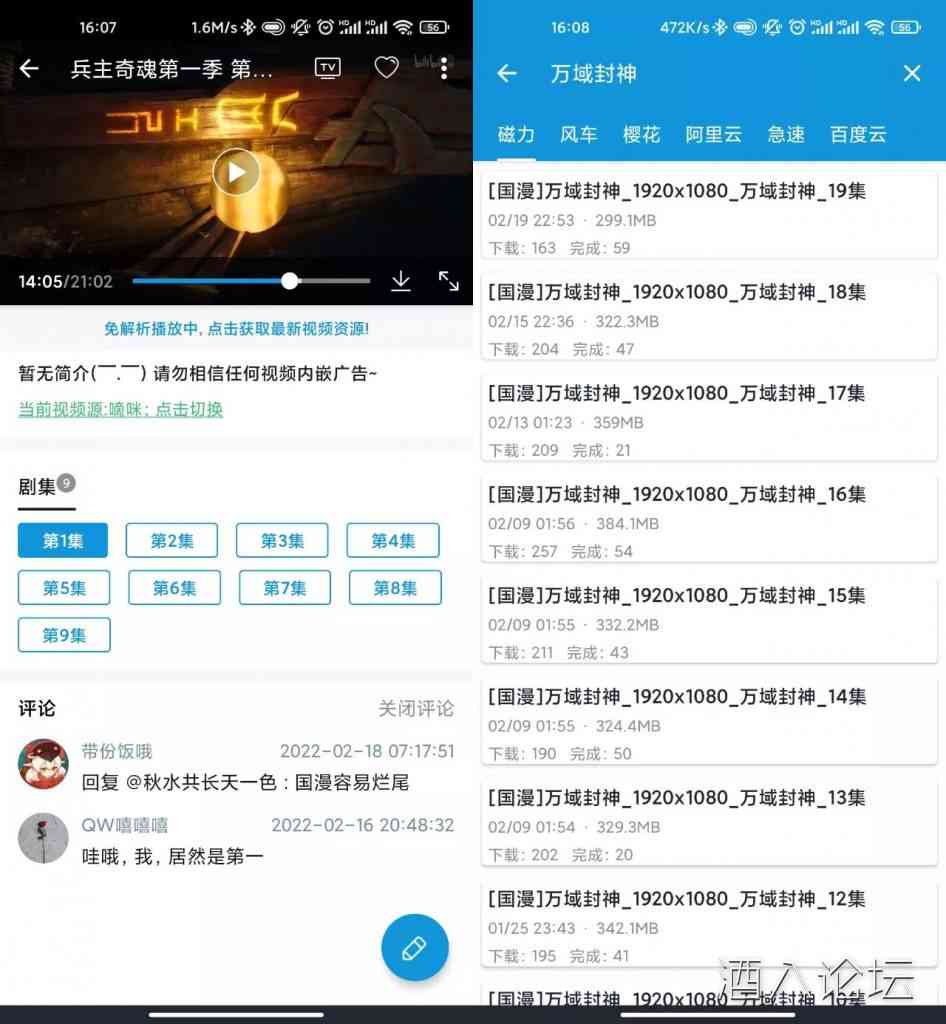Enter fullscreen video mode
This screenshot has height=1024, width=946.
[449, 281]
